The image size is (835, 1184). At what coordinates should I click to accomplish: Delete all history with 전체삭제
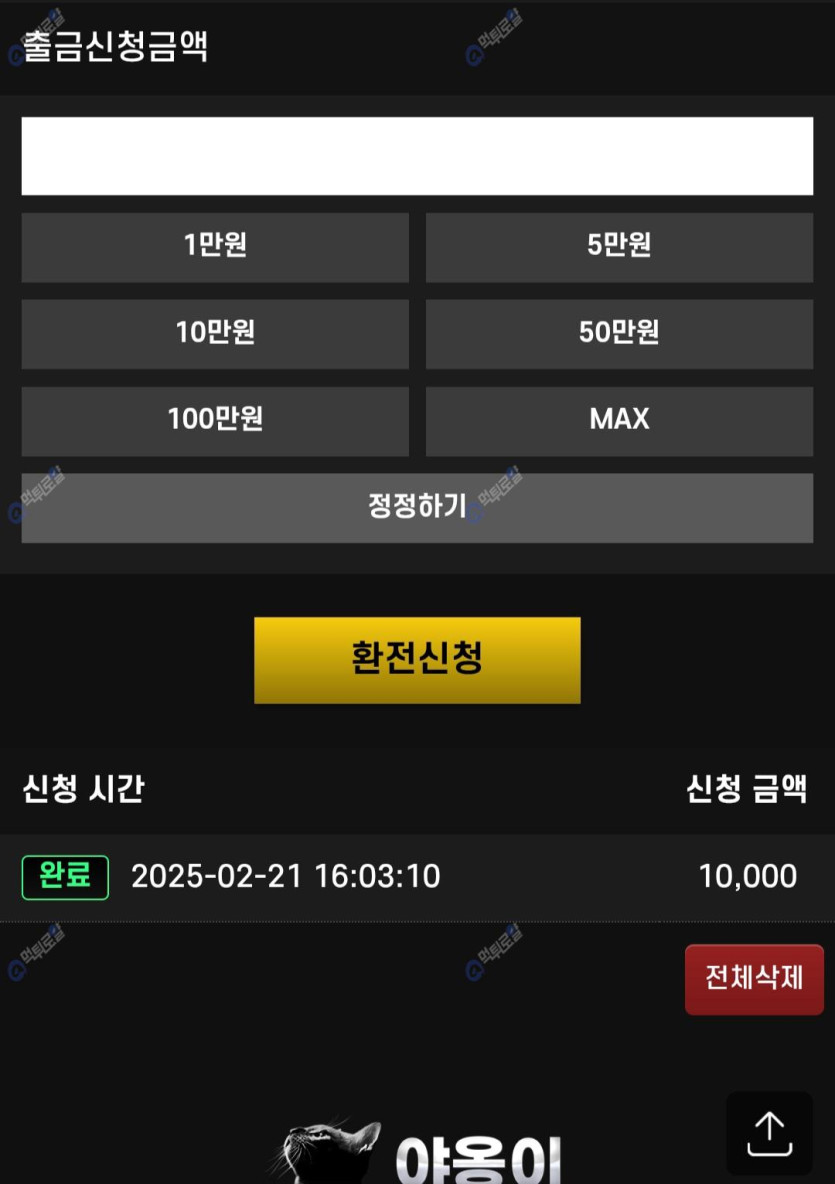click(x=754, y=979)
